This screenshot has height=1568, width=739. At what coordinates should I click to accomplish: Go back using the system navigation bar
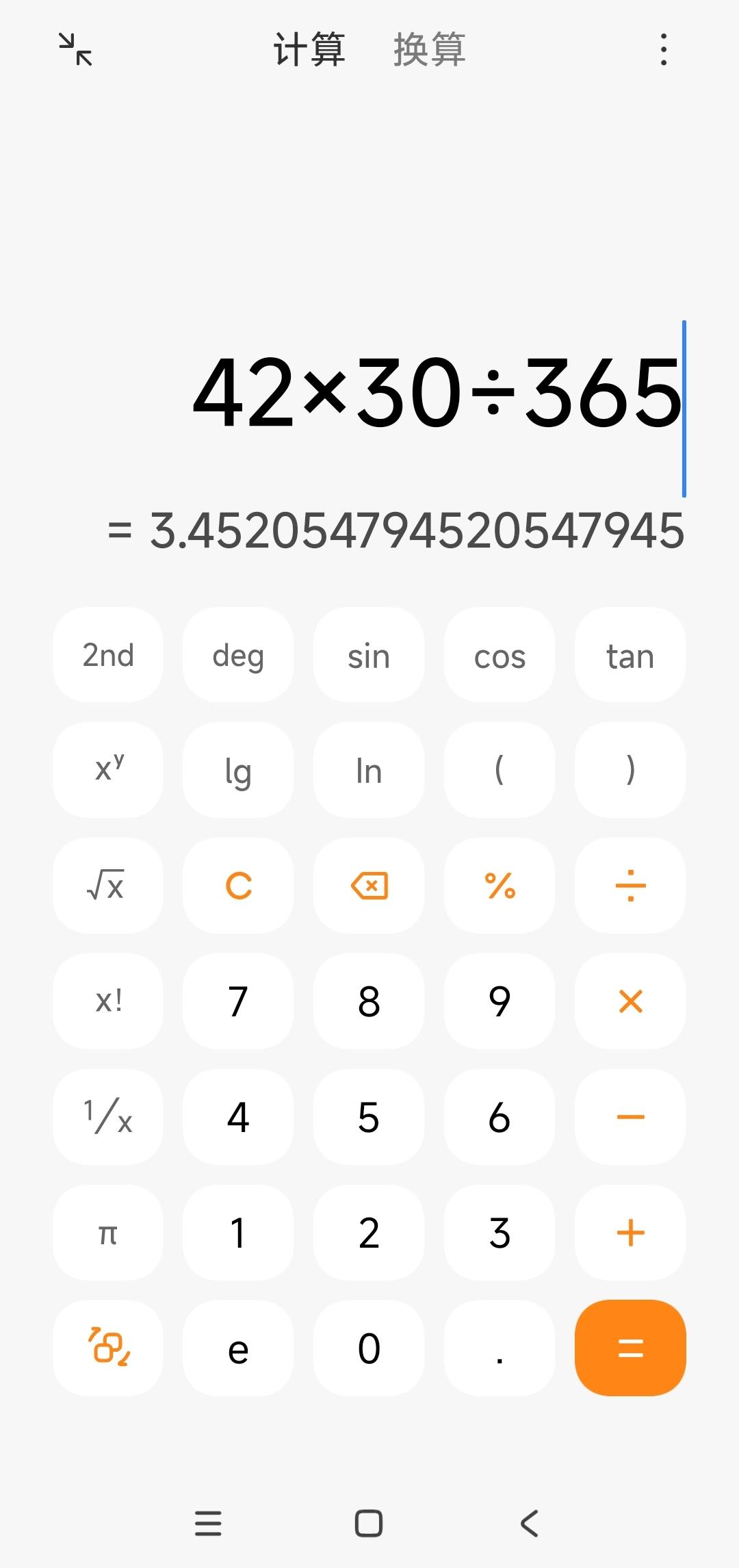coord(530,1524)
